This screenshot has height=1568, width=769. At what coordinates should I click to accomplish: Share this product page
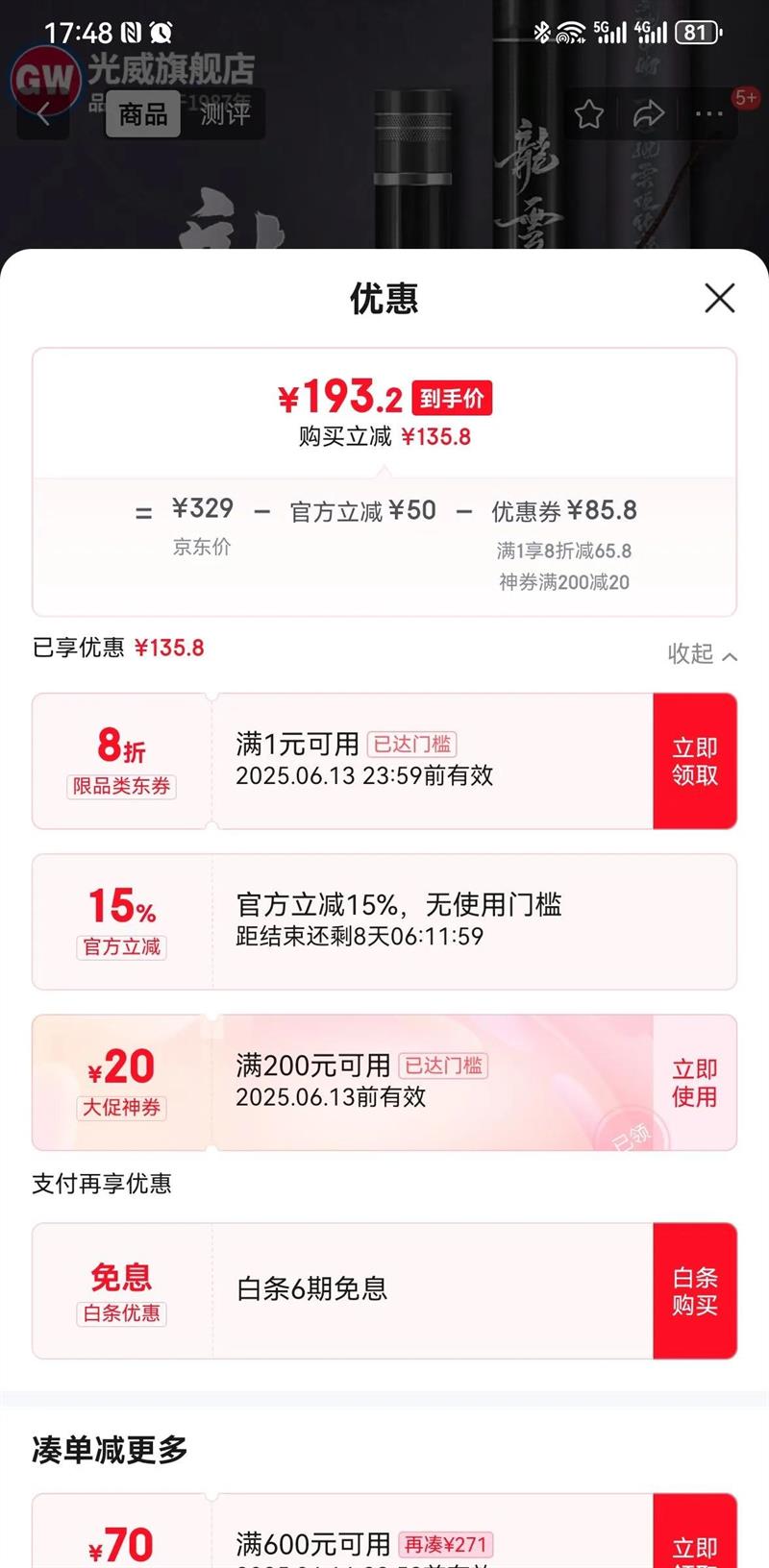click(x=649, y=114)
